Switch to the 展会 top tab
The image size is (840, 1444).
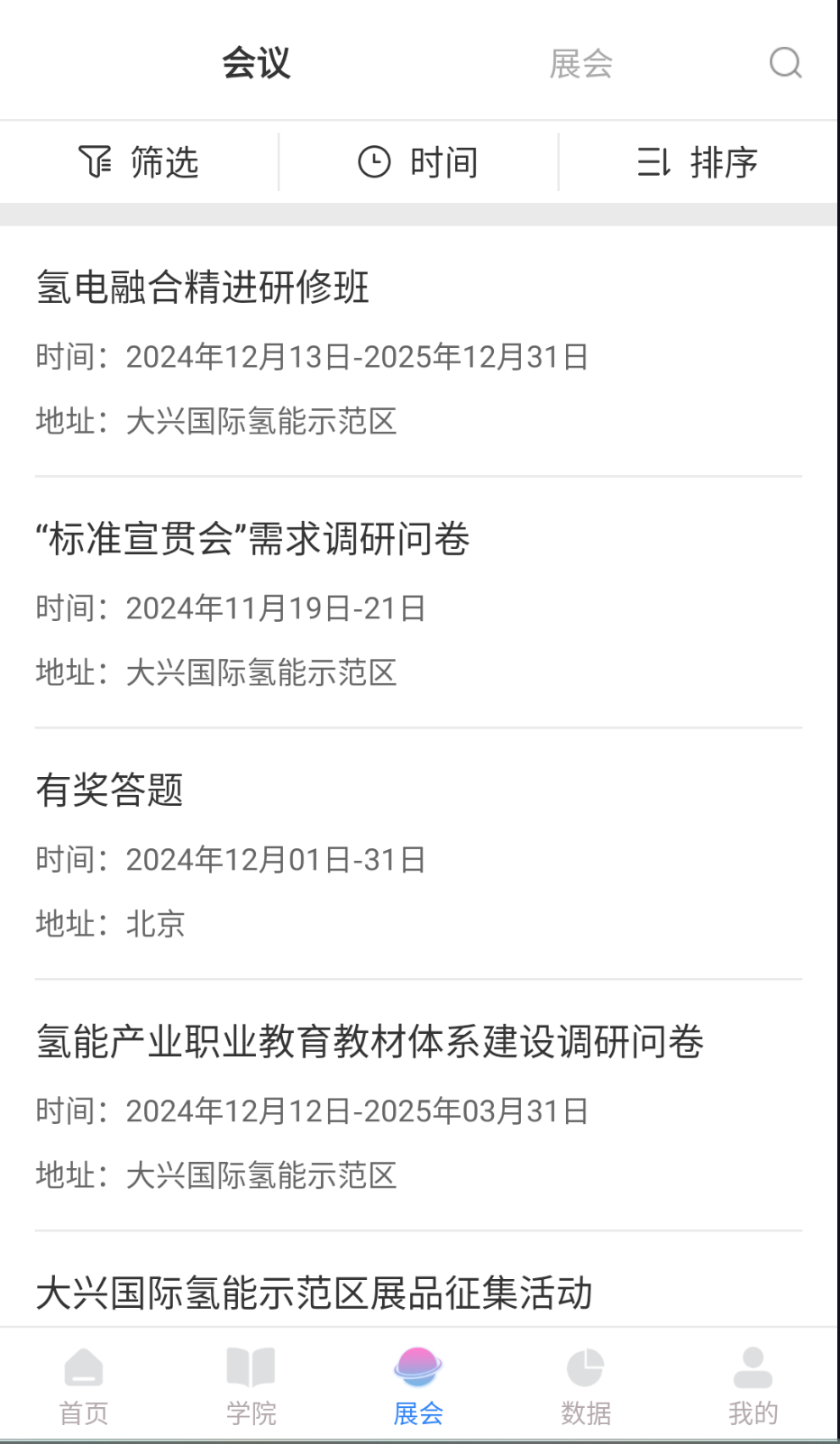[581, 62]
